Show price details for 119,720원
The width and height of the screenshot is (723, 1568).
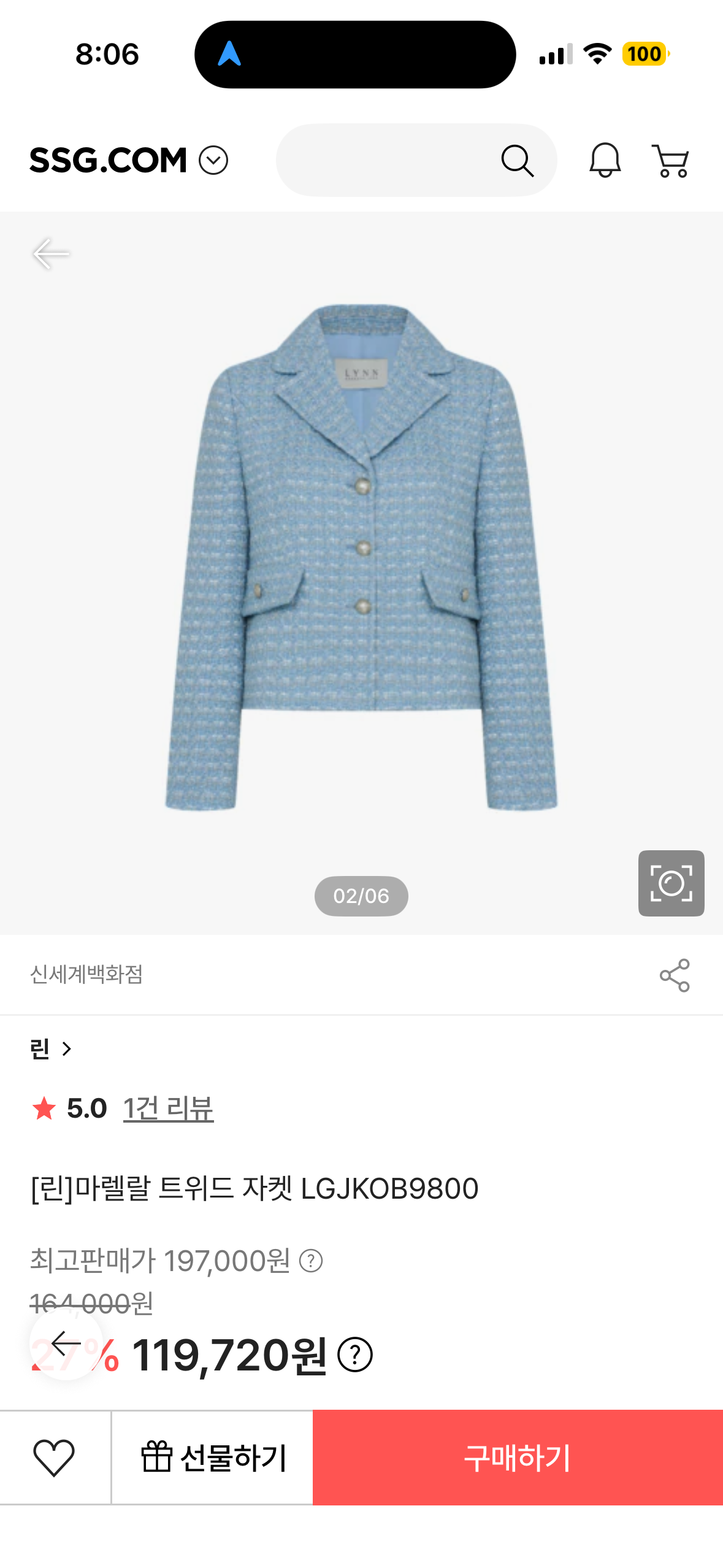click(355, 1355)
